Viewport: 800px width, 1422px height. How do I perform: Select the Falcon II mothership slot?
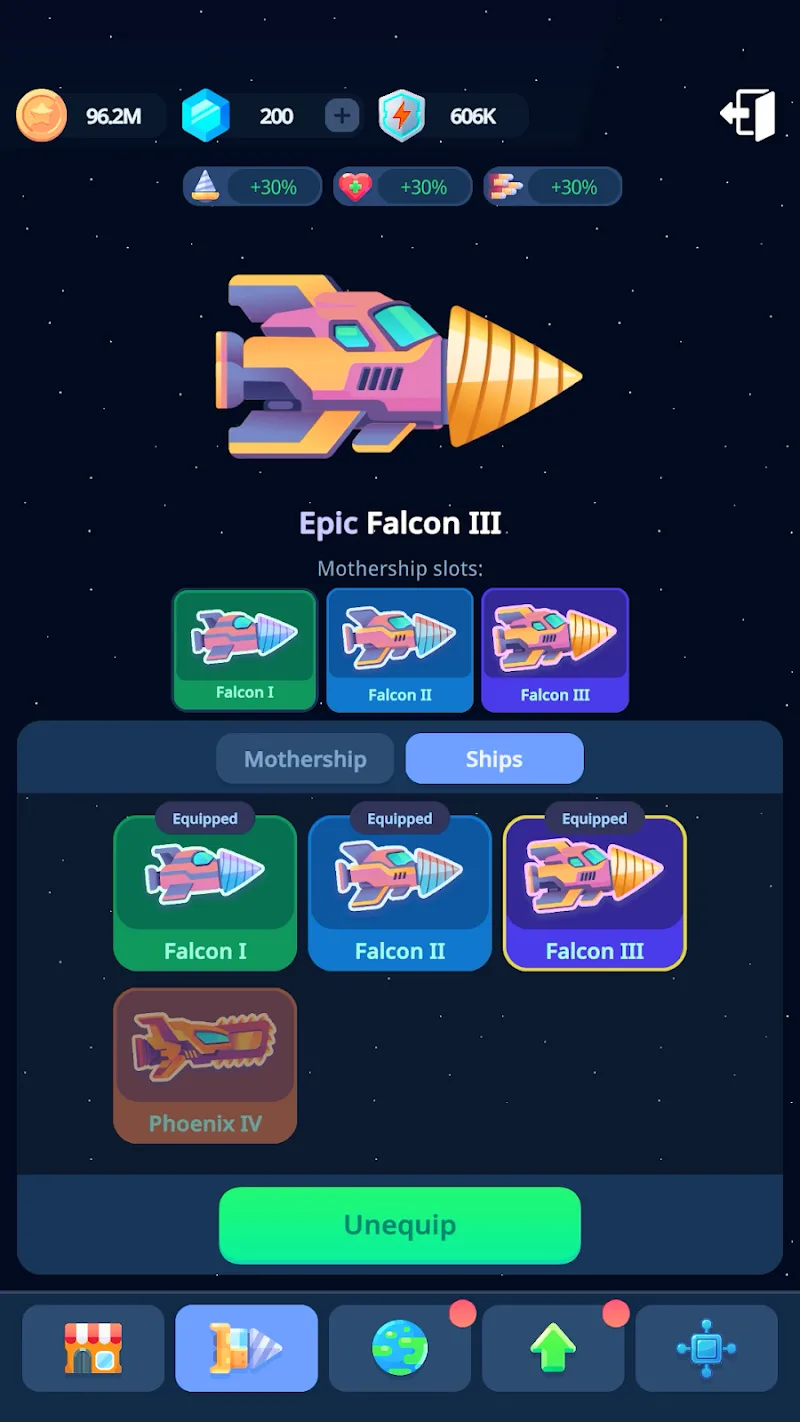[x=400, y=650]
